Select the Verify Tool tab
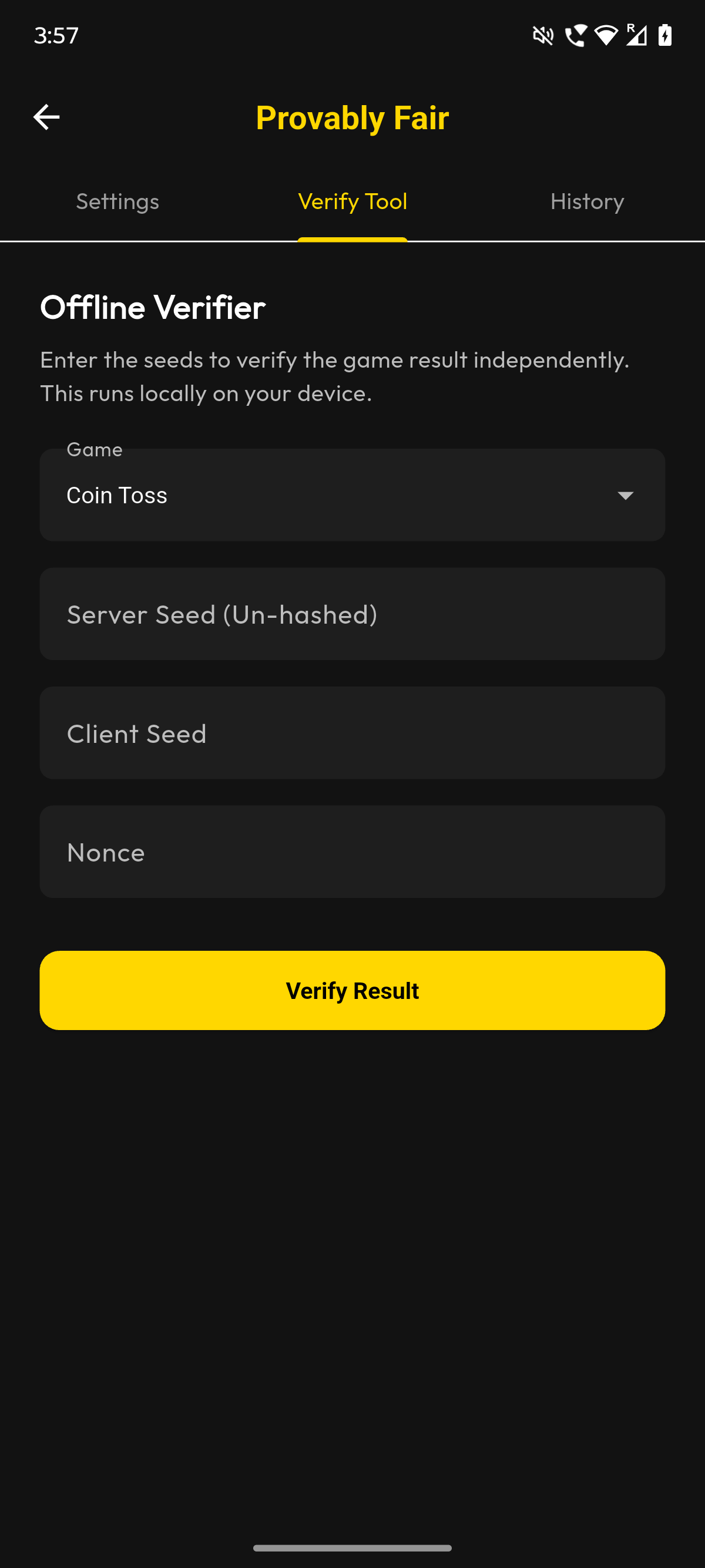 click(352, 201)
